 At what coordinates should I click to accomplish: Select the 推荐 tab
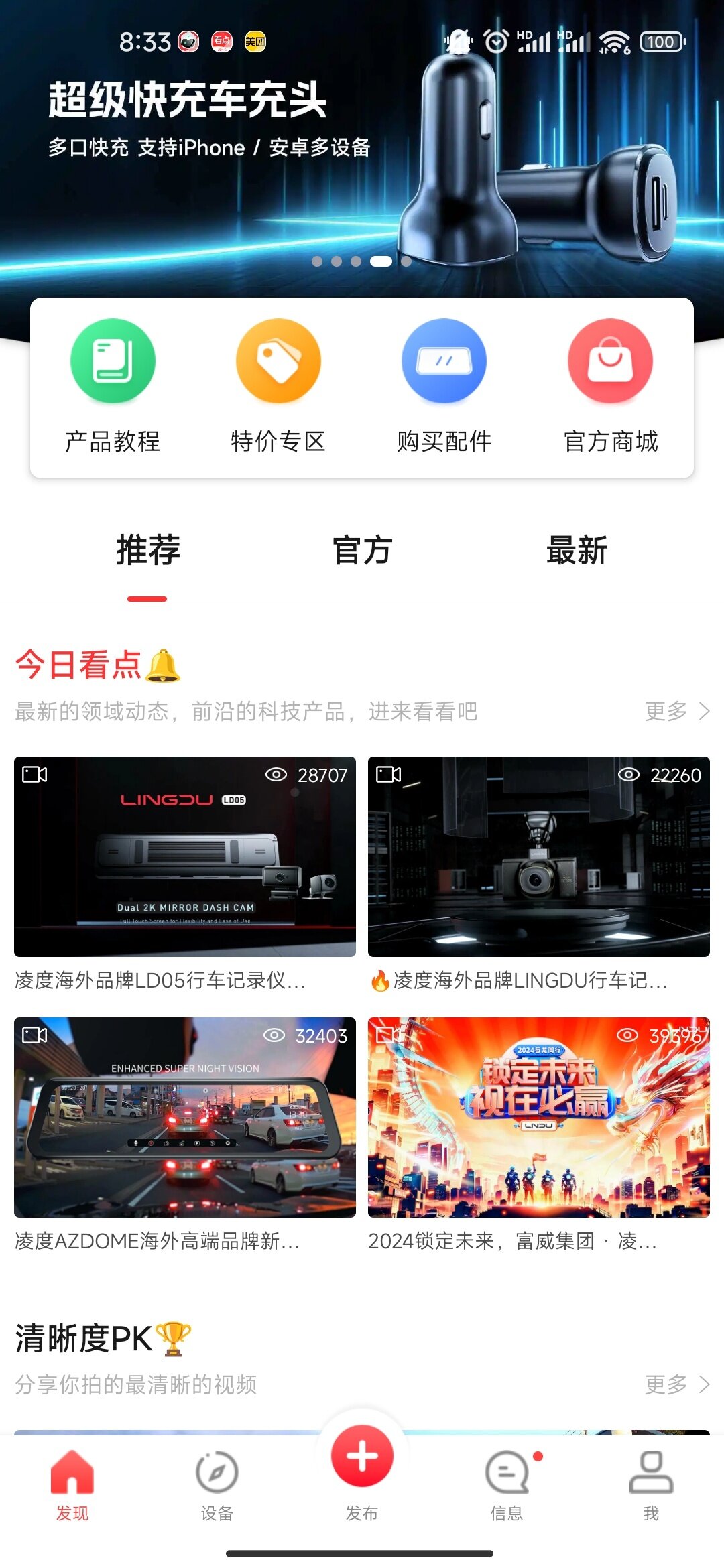[147, 551]
